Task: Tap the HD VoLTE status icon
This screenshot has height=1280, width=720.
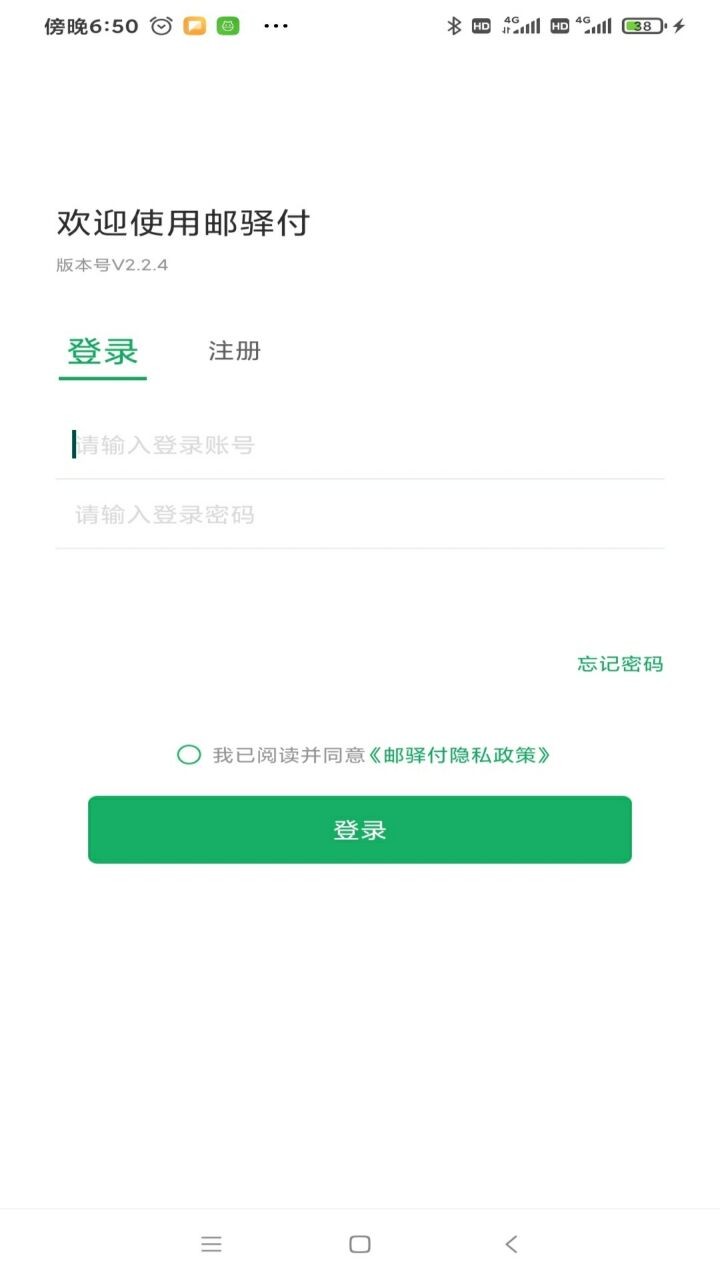Action: 481,25
